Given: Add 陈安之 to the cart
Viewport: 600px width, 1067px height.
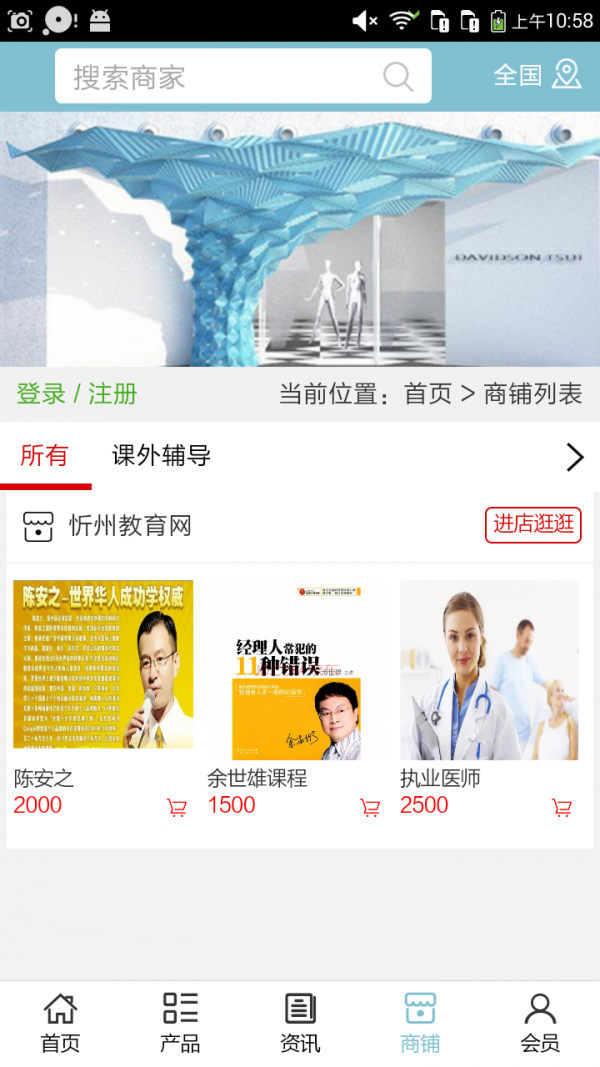Looking at the screenshot, I should coord(177,808).
